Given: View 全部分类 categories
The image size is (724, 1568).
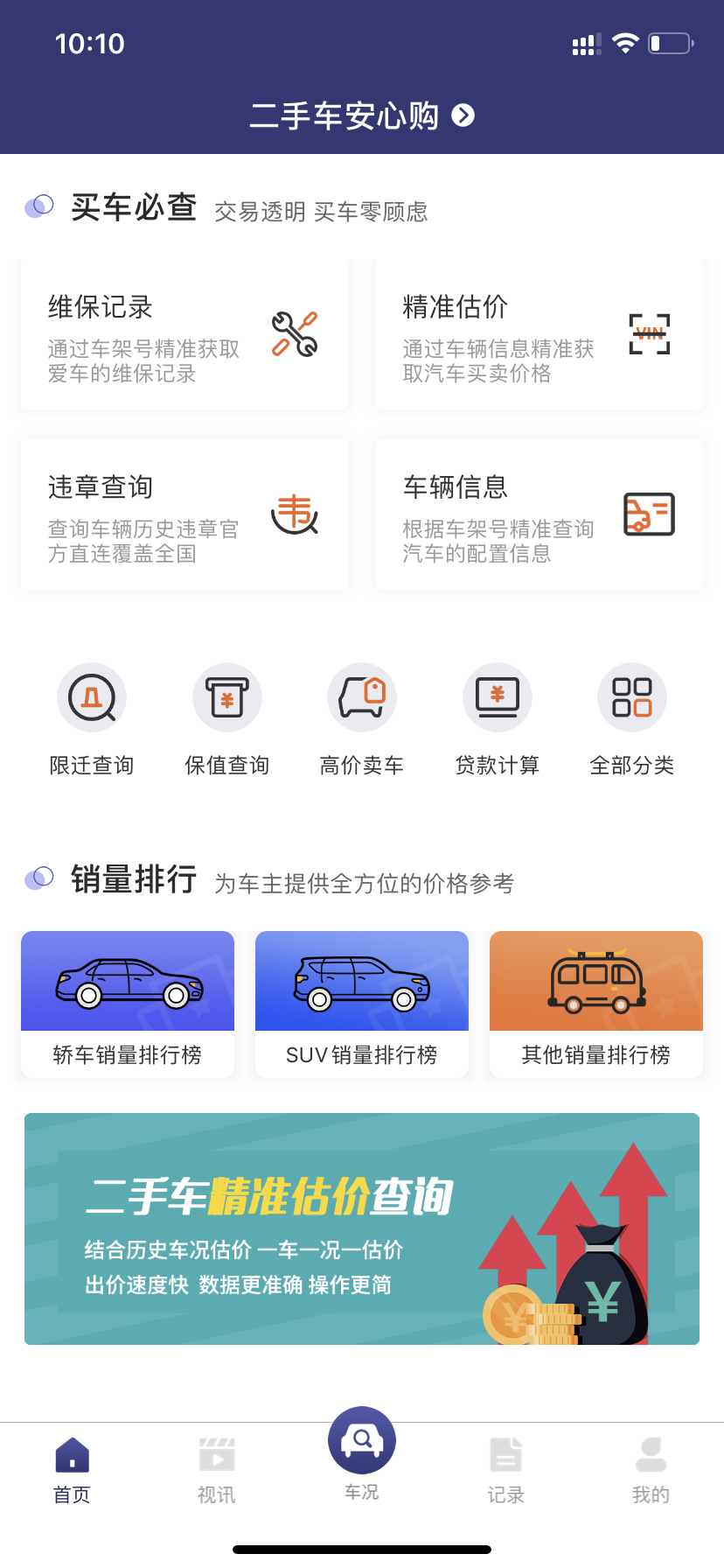Looking at the screenshot, I should coord(631,719).
